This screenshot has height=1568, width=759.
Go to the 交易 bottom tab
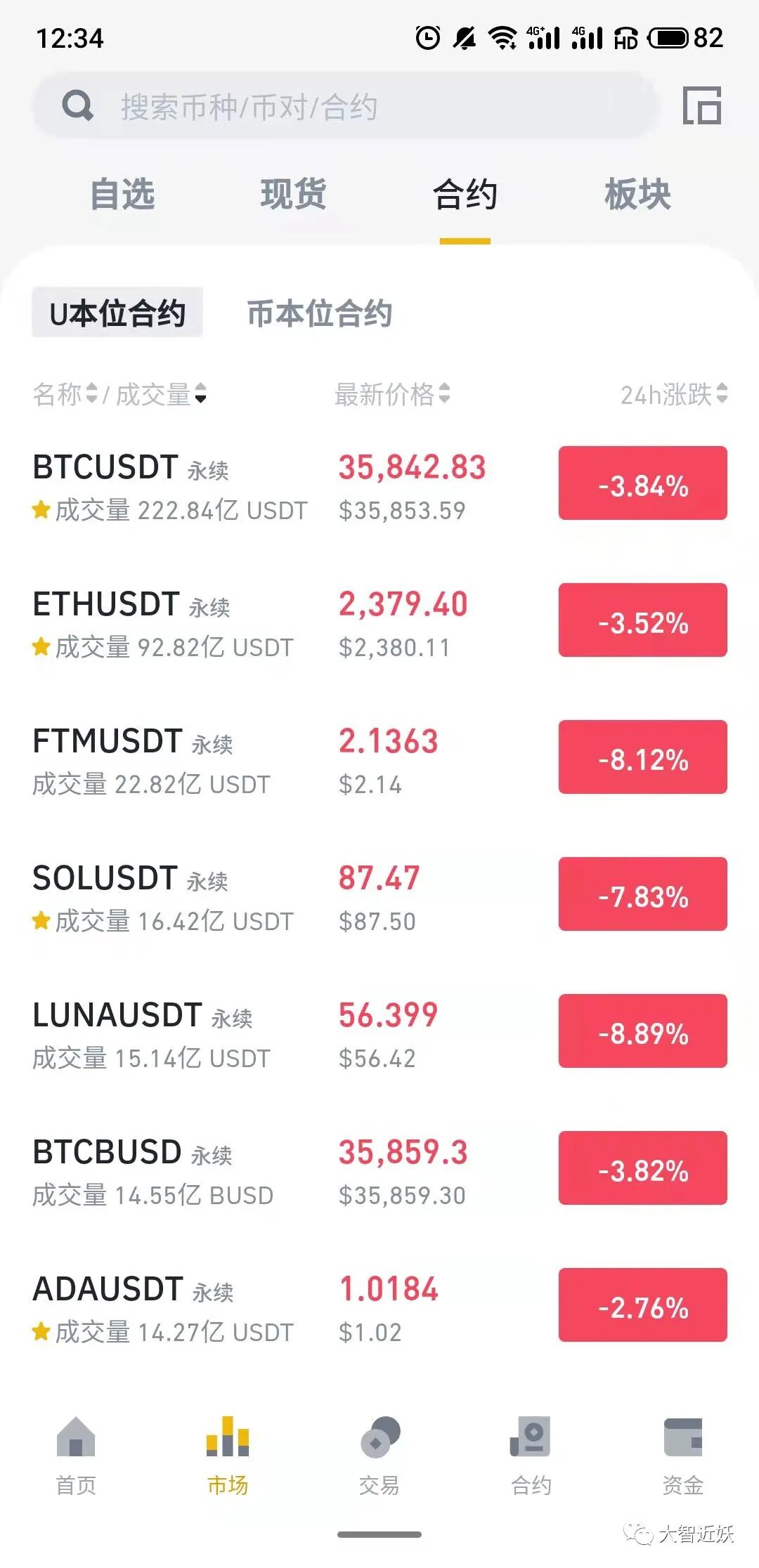[x=379, y=1456]
